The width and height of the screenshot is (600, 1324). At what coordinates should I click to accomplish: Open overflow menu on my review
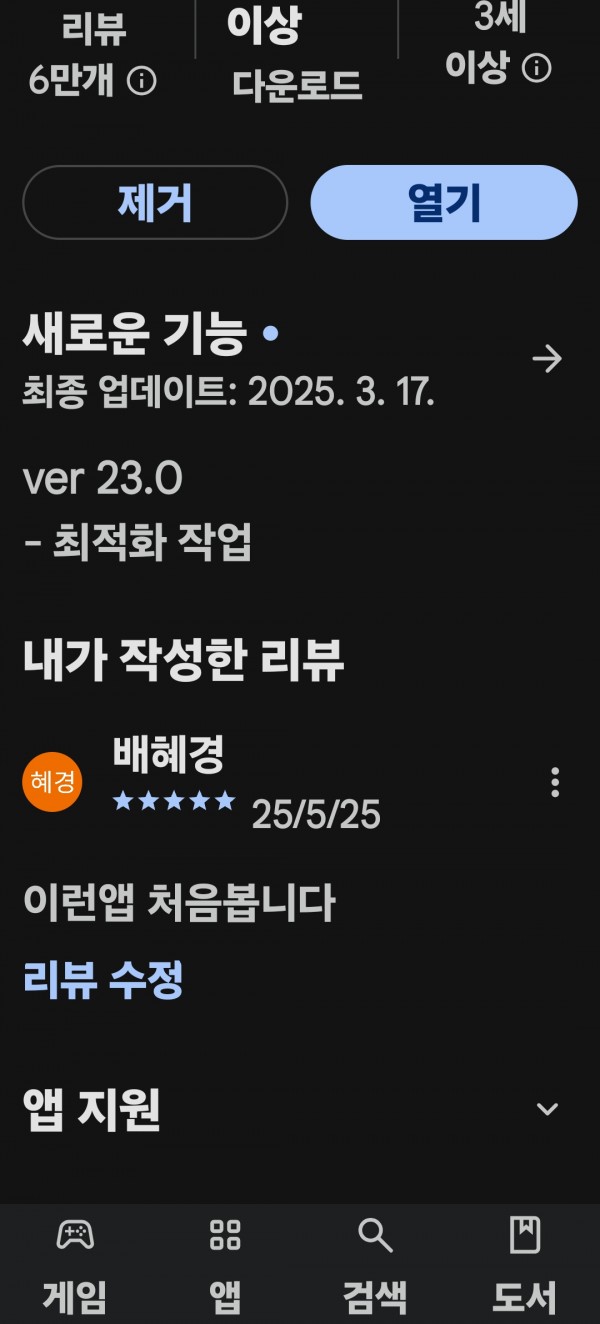555,782
